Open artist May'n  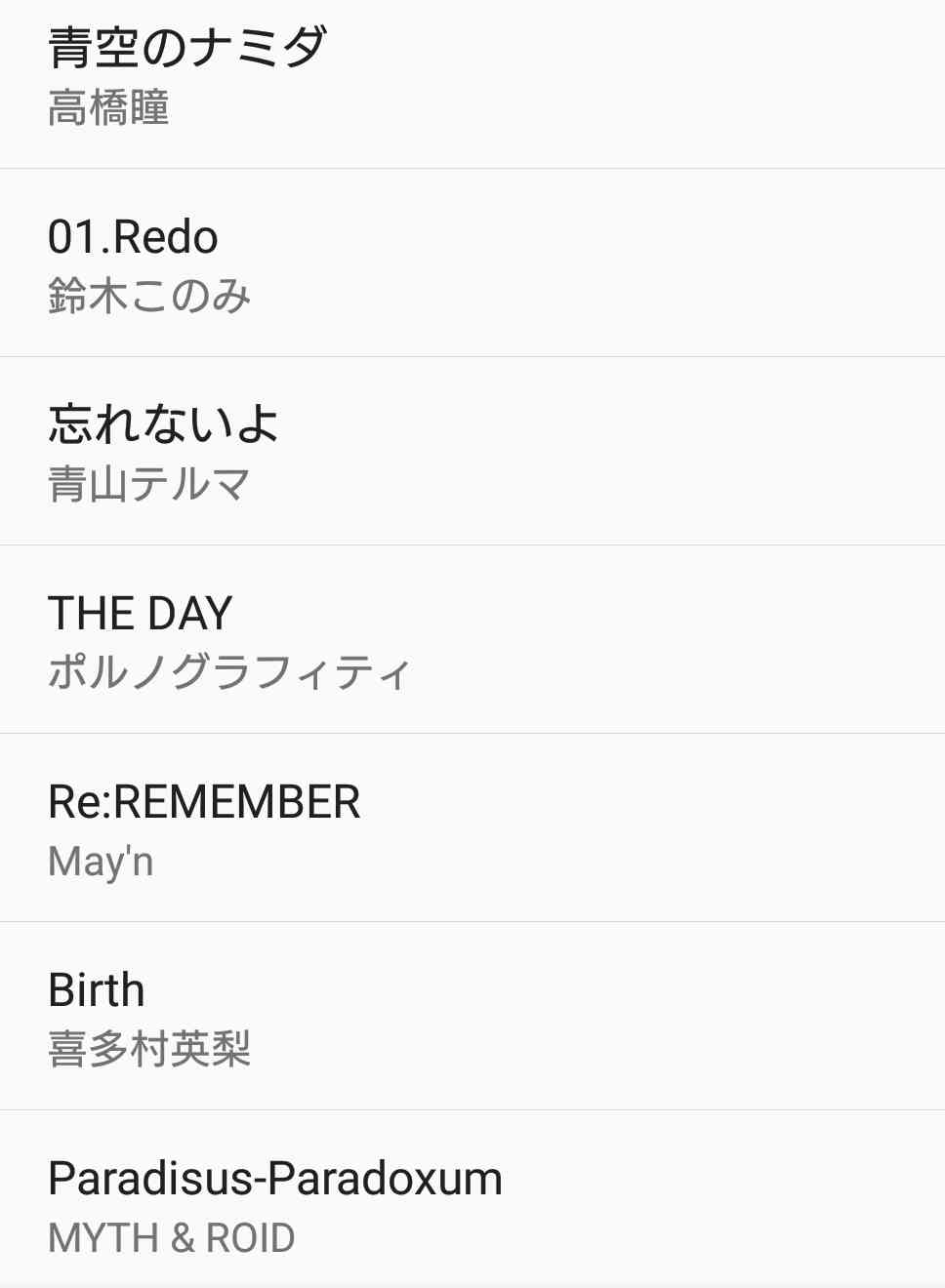click(x=101, y=862)
